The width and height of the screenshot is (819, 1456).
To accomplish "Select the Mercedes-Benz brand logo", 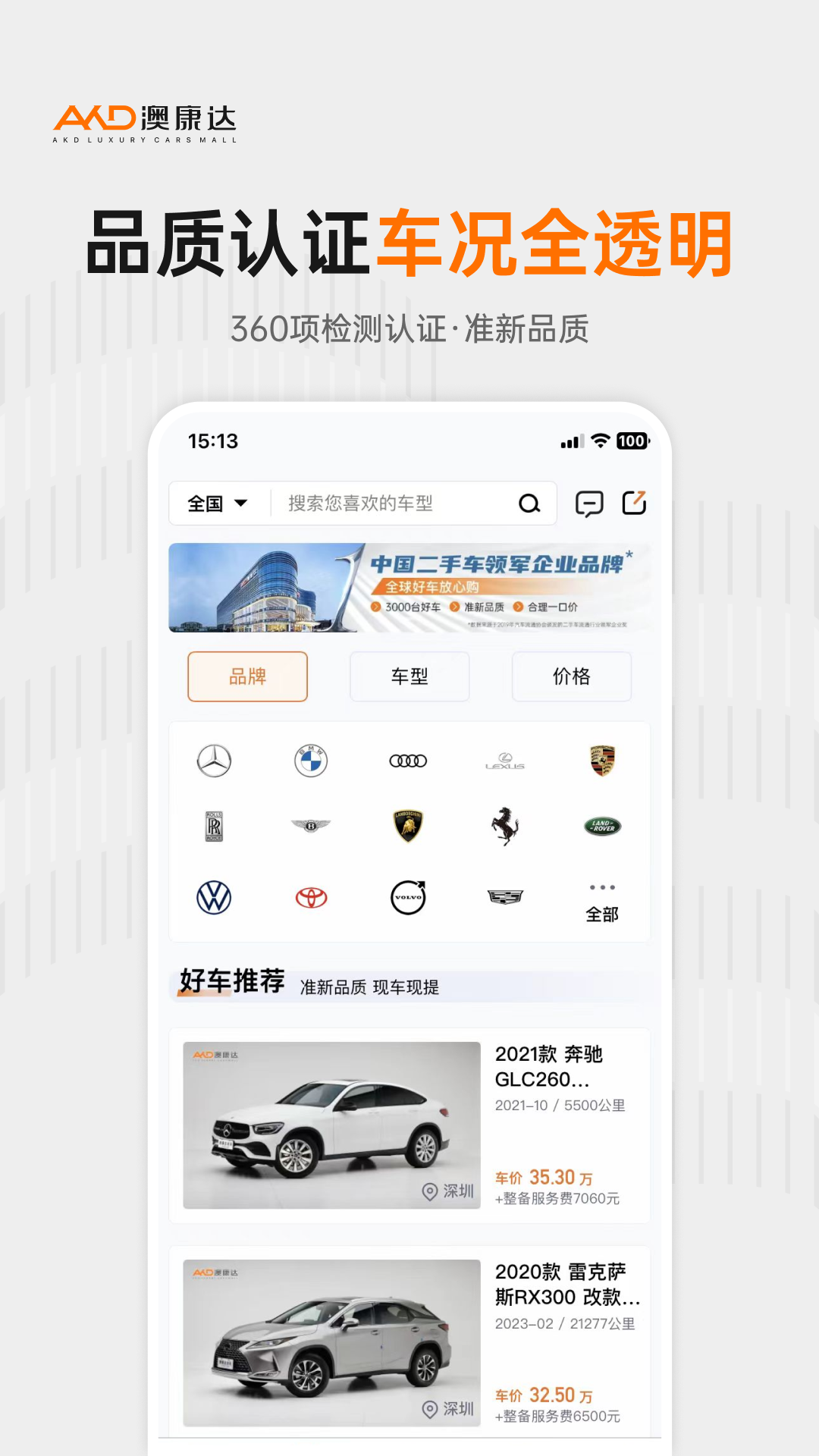I will tap(213, 762).
